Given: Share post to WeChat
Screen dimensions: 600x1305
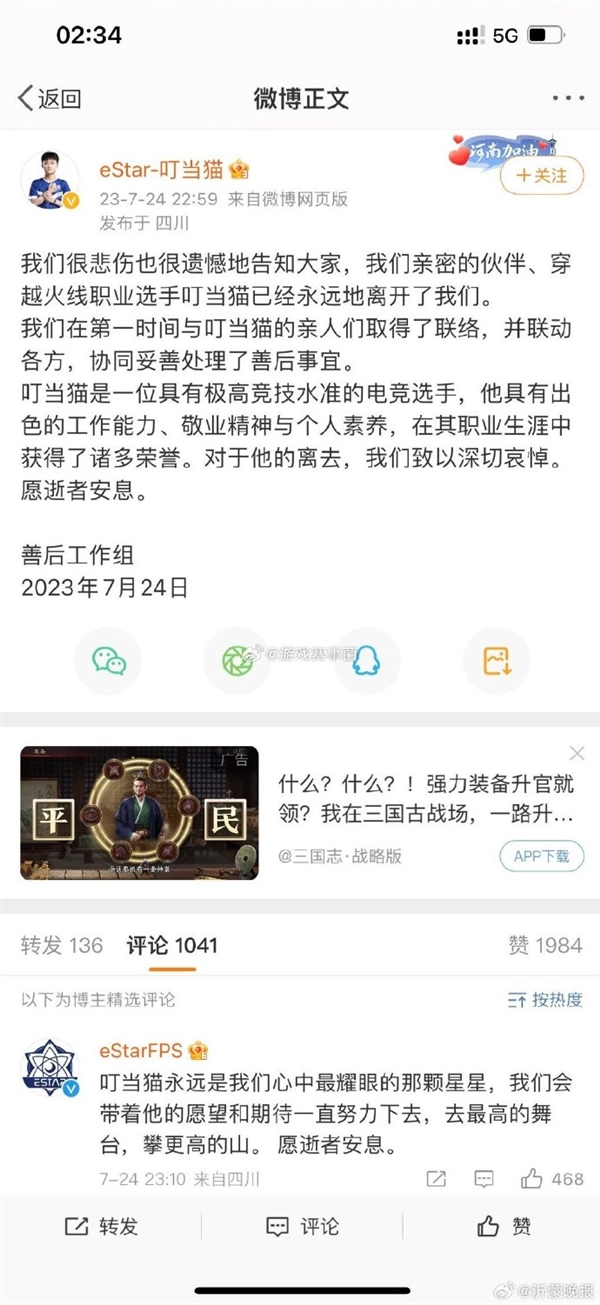Looking at the screenshot, I should pos(108,660).
